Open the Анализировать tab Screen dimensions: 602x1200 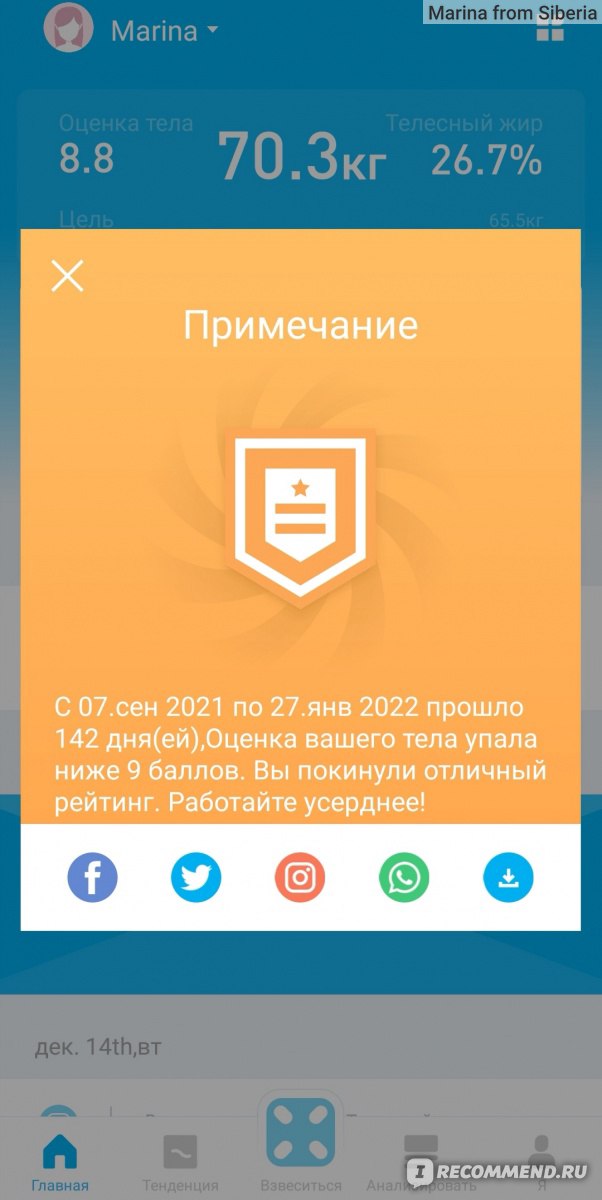click(421, 1161)
